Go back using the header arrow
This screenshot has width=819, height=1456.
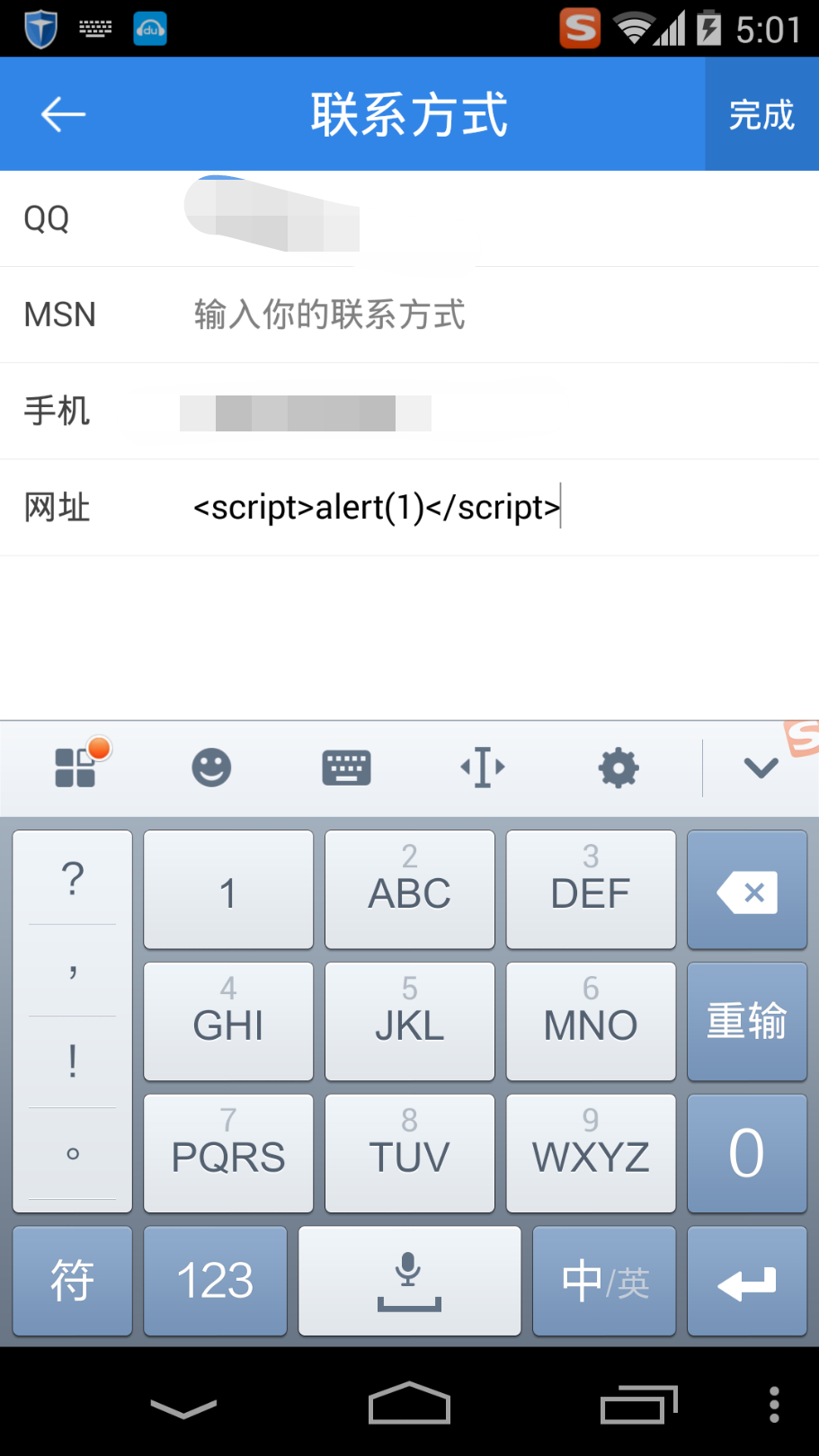(63, 114)
